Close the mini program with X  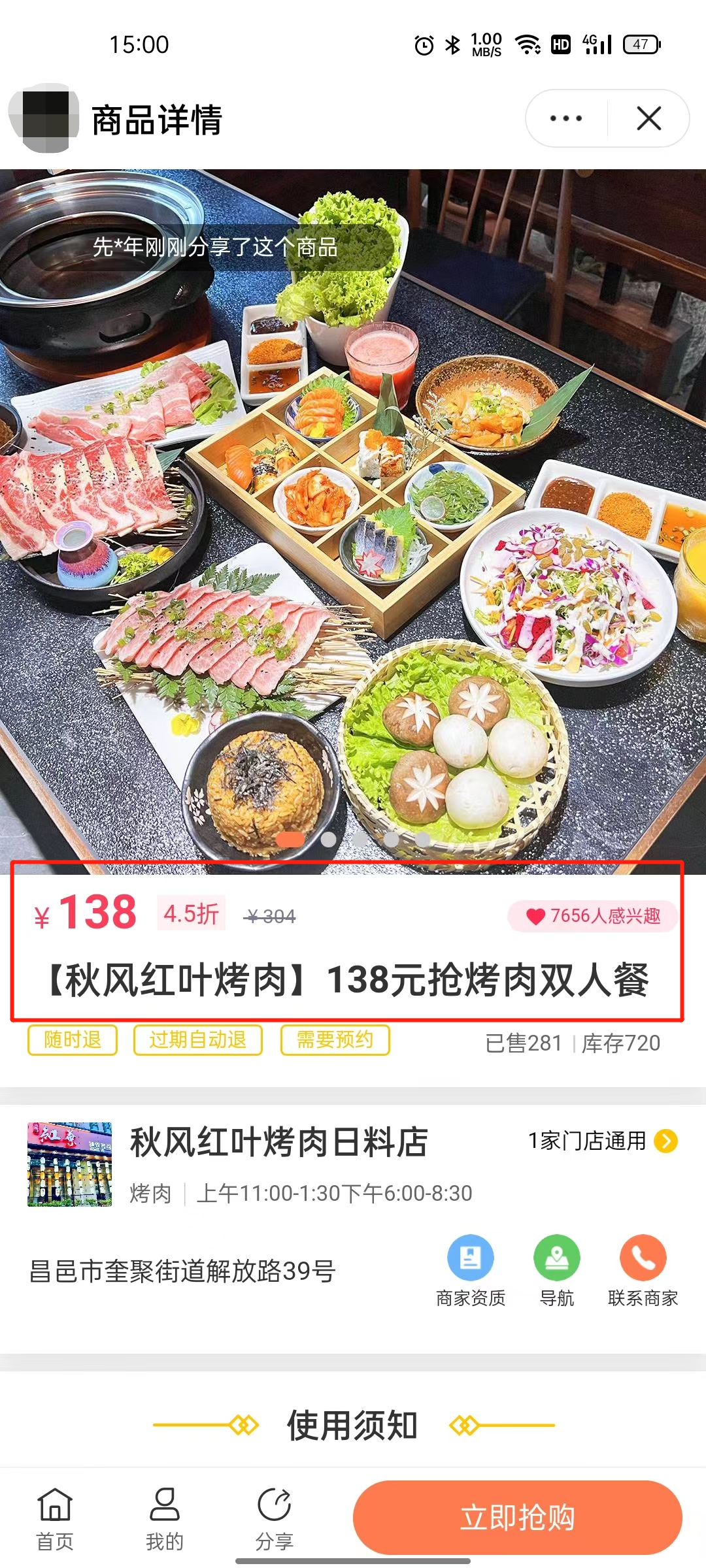click(648, 119)
